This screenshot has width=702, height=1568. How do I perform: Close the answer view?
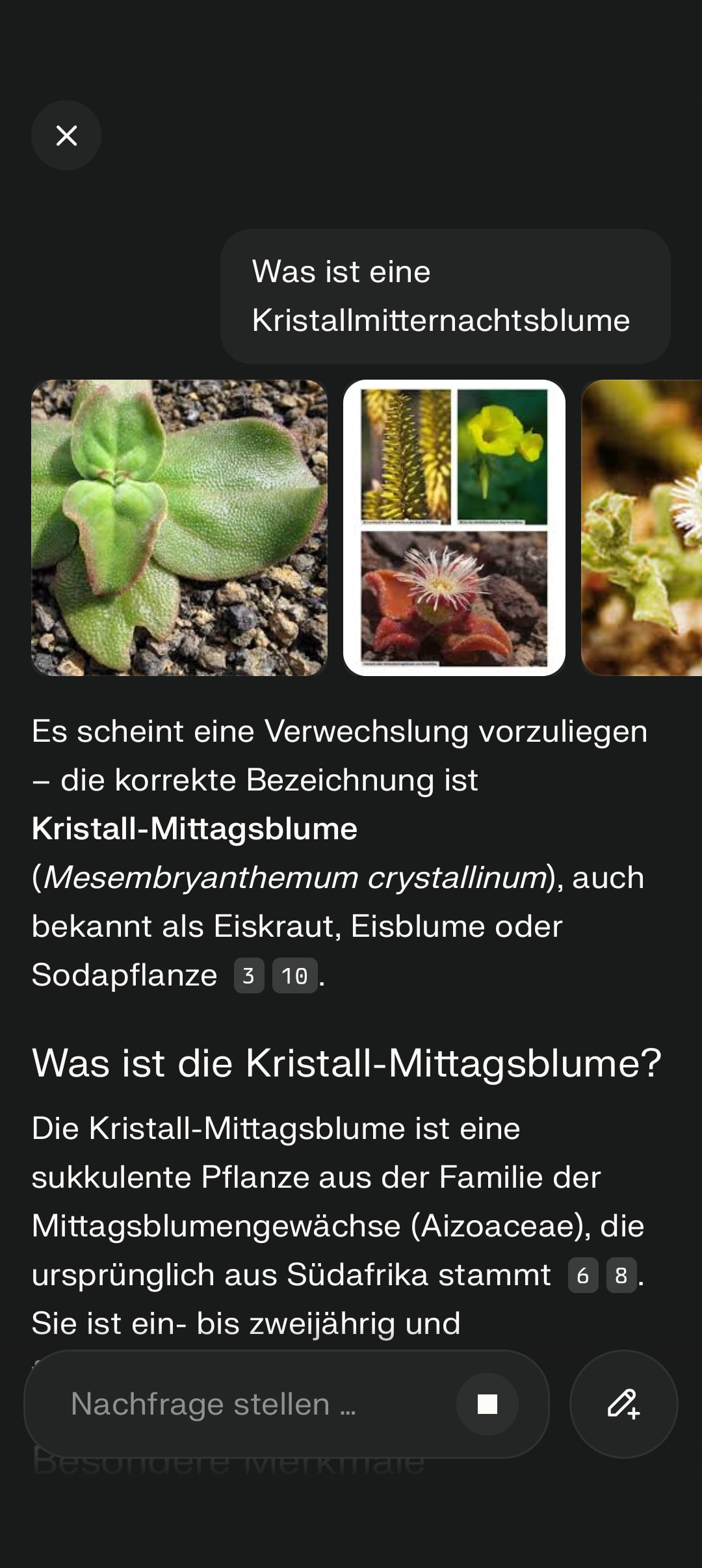pos(66,135)
